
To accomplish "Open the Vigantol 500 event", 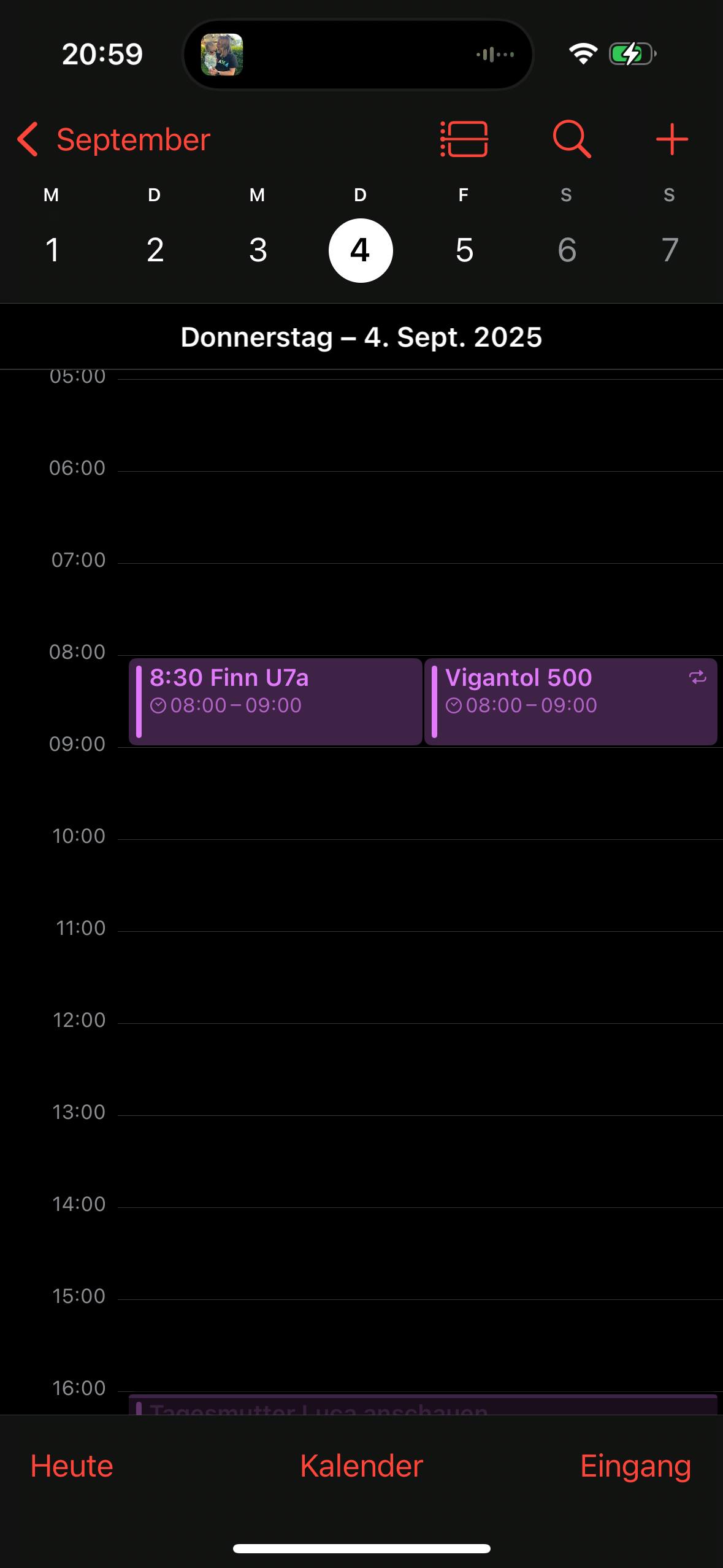I will coord(571,702).
